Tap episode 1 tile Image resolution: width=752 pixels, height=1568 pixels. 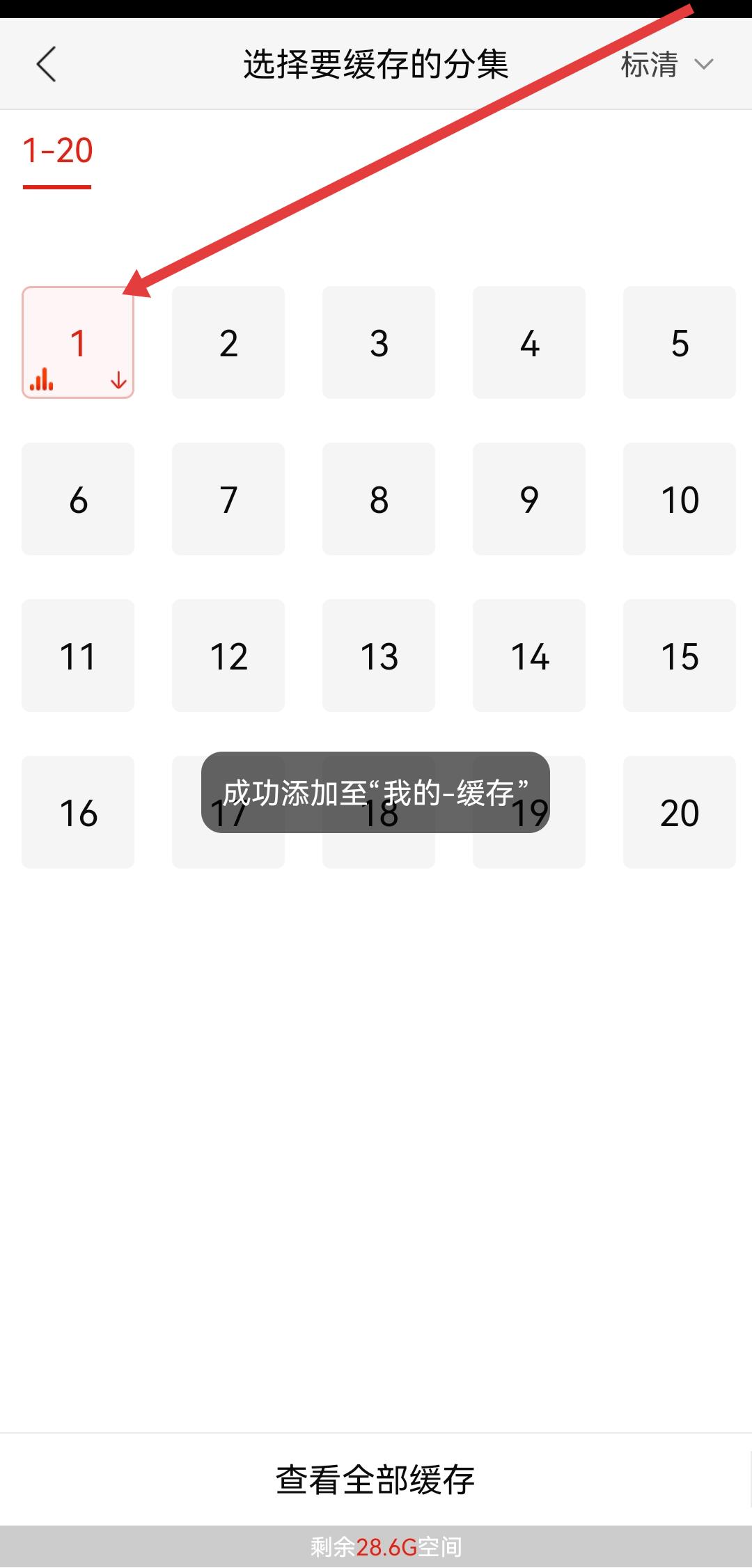pyautogui.click(x=78, y=342)
